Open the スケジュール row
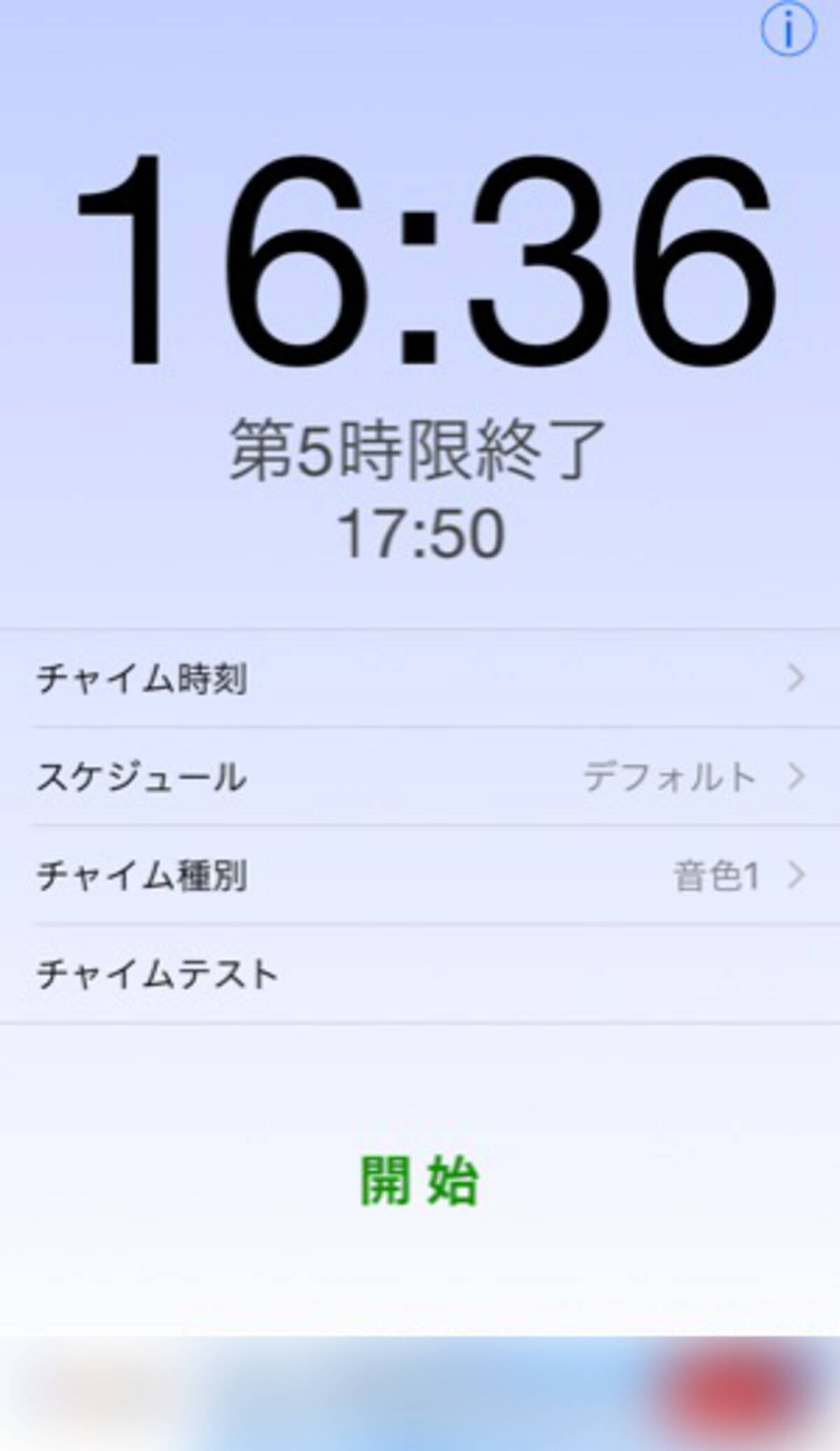840x1451 pixels. 420,777
